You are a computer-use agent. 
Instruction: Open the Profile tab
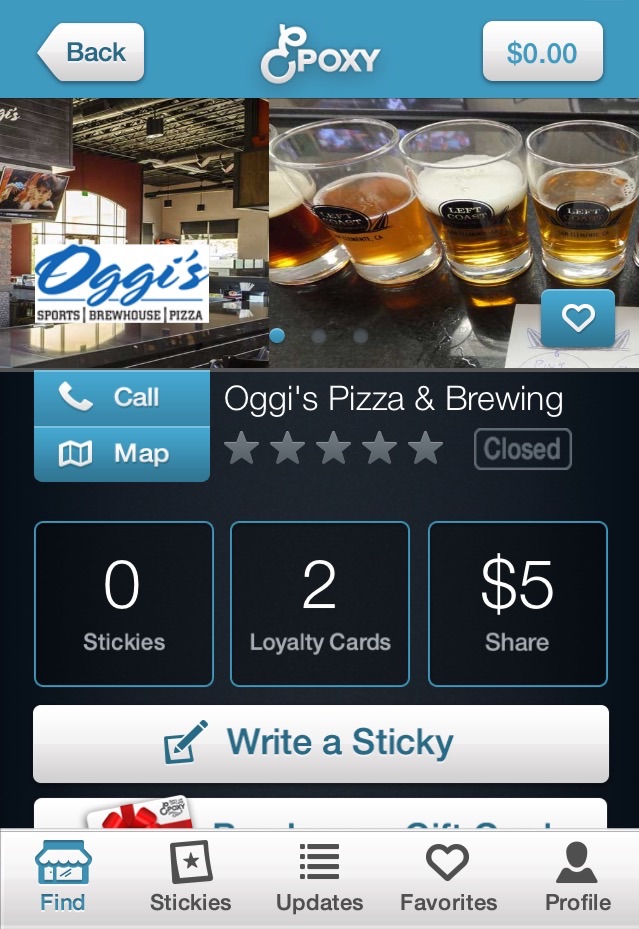pyautogui.click(x=577, y=878)
